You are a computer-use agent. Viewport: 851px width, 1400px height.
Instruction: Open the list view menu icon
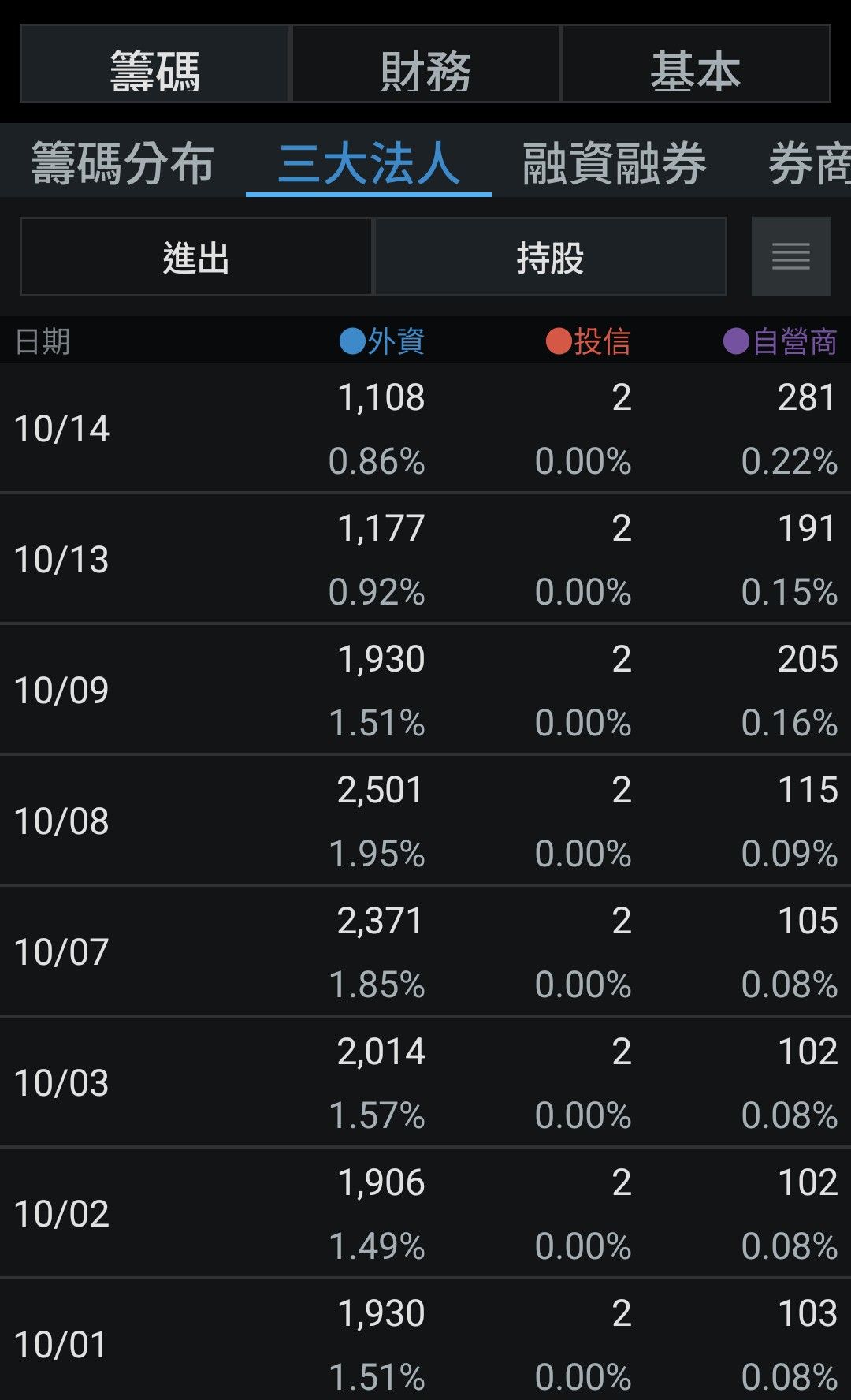point(791,257)
